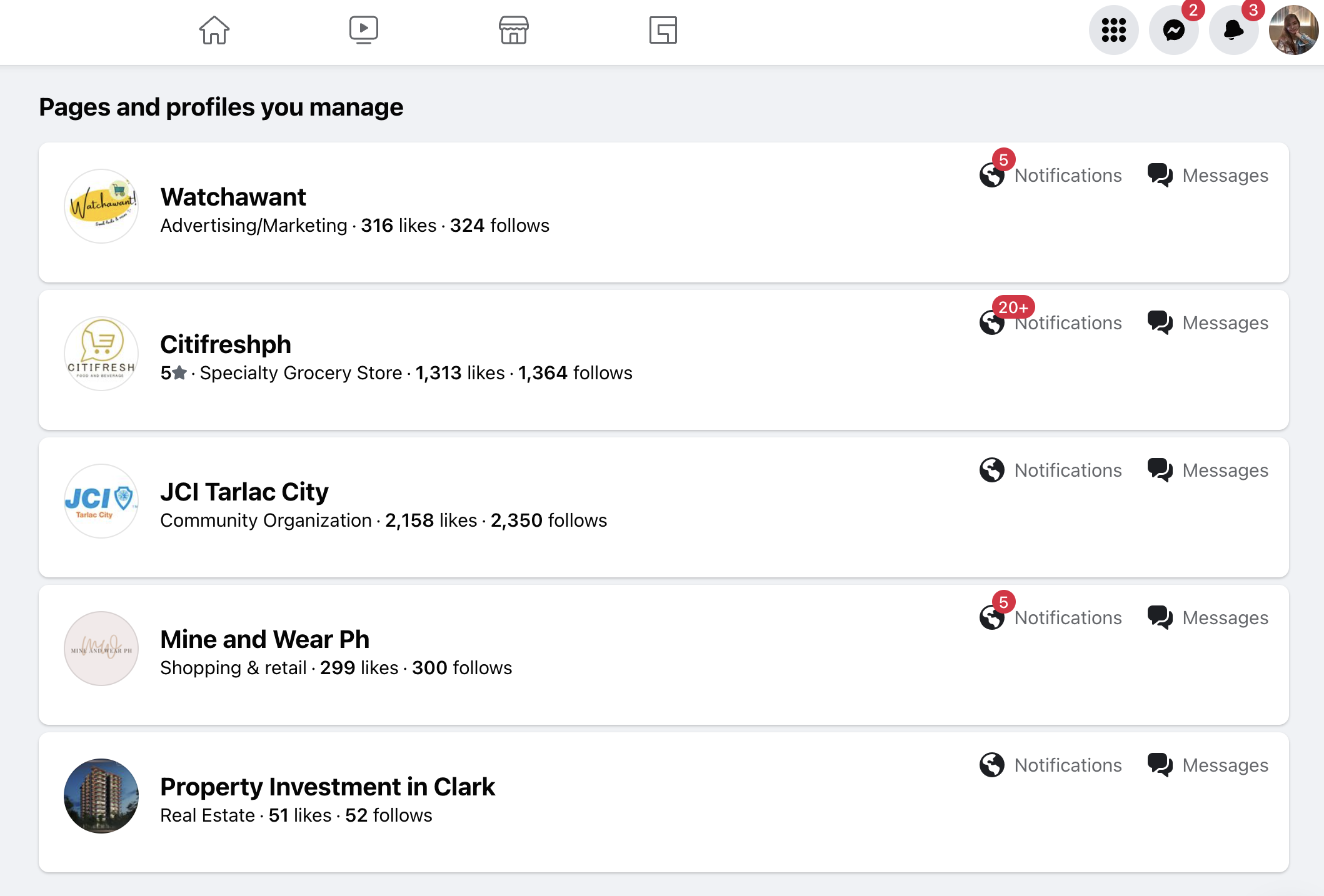Tap your profile picture avatar

point(1293,30)
